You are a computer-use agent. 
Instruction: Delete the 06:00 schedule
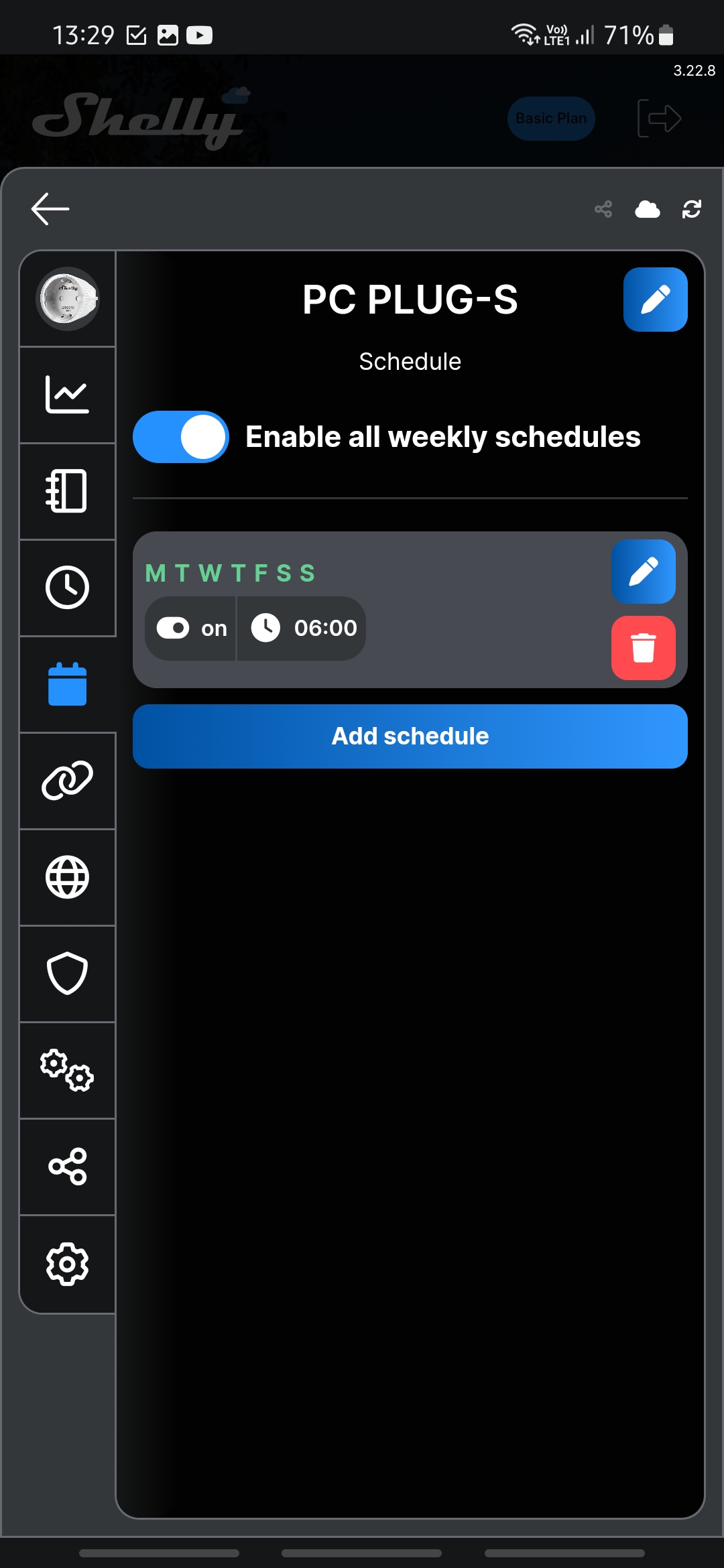tap(643, 648)
